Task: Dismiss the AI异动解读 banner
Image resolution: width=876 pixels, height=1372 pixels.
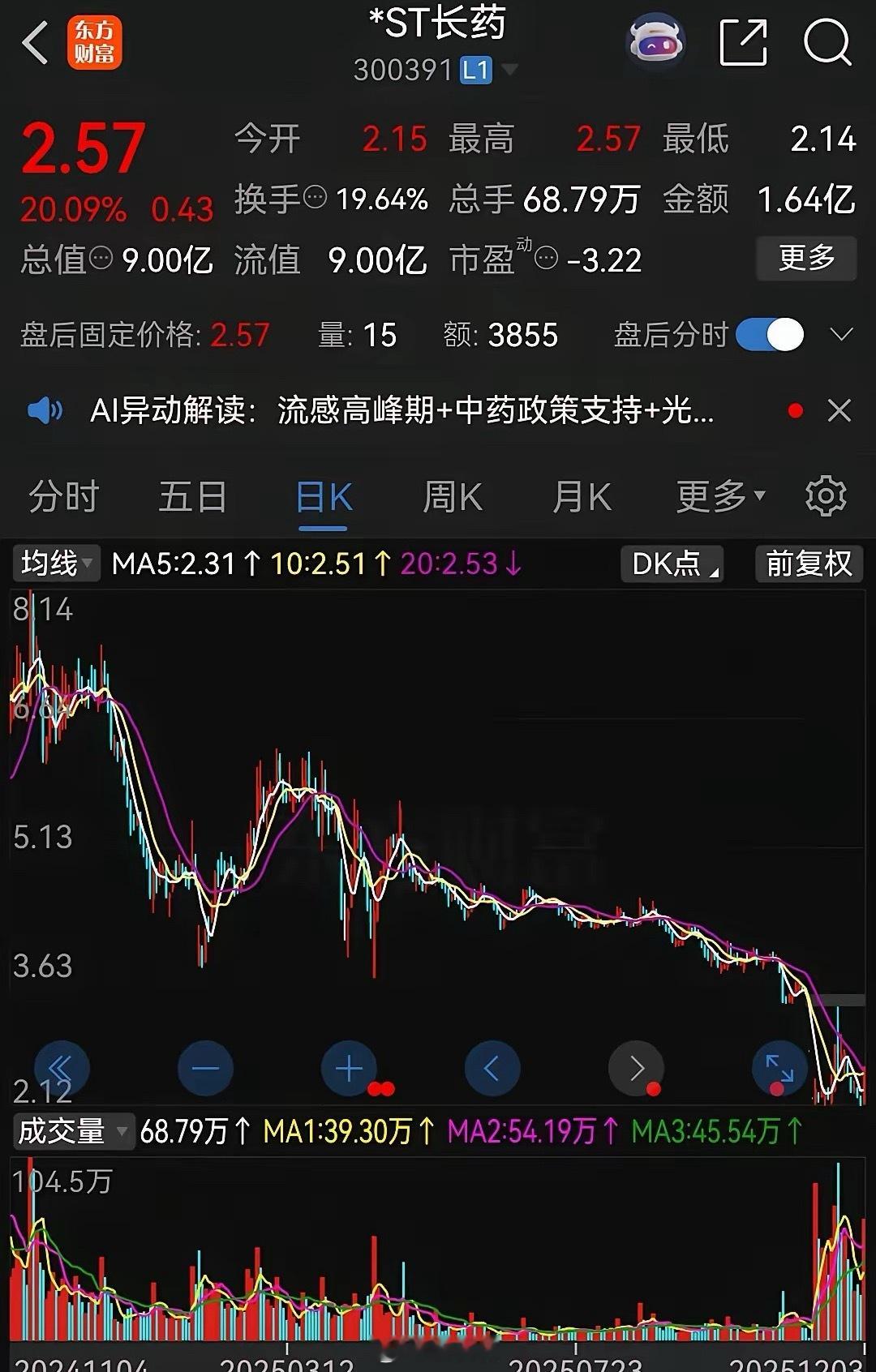Action: click(839, 410)
